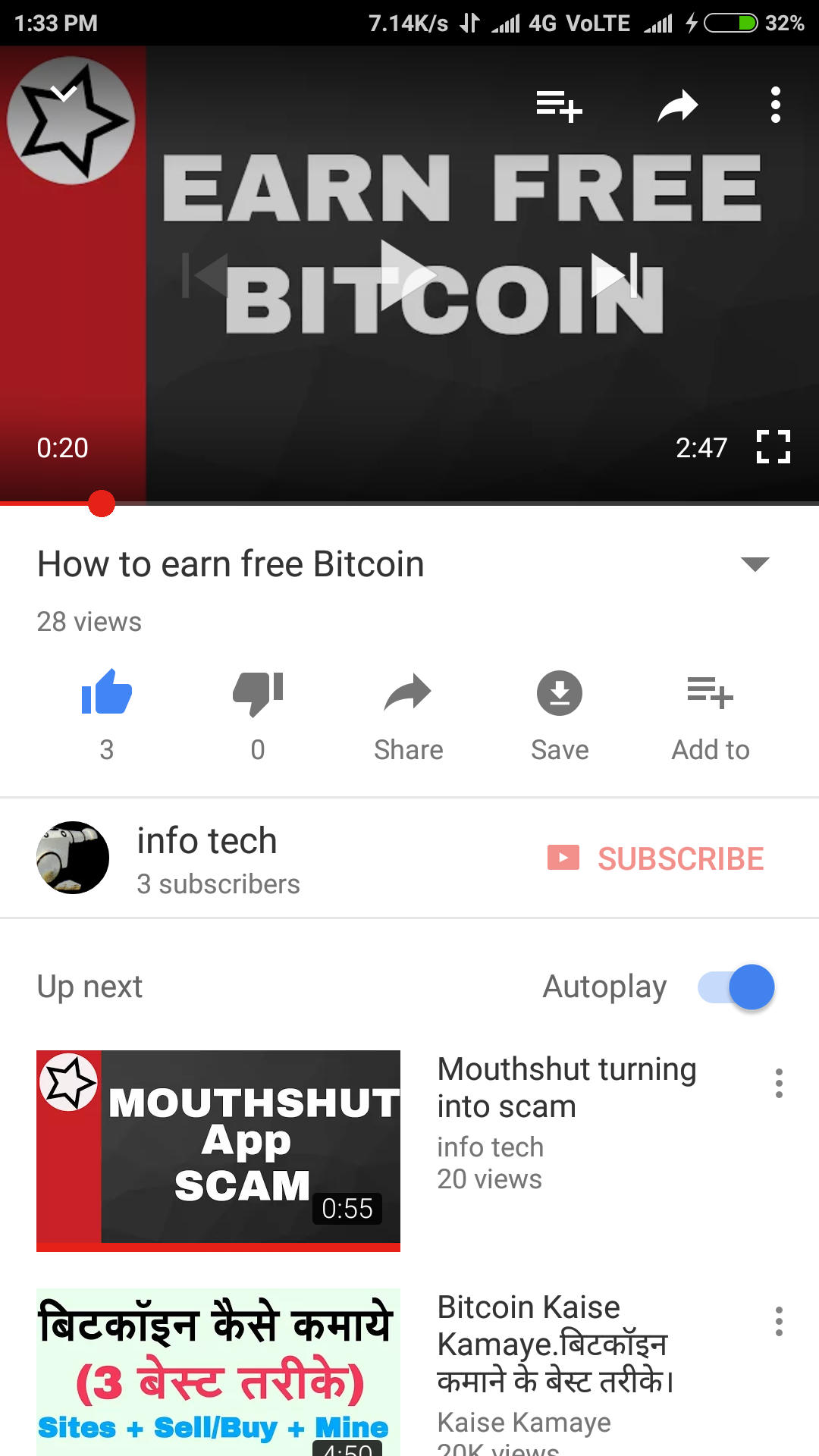Open options for the Mouthshut scam video

tap(778, 1084)
